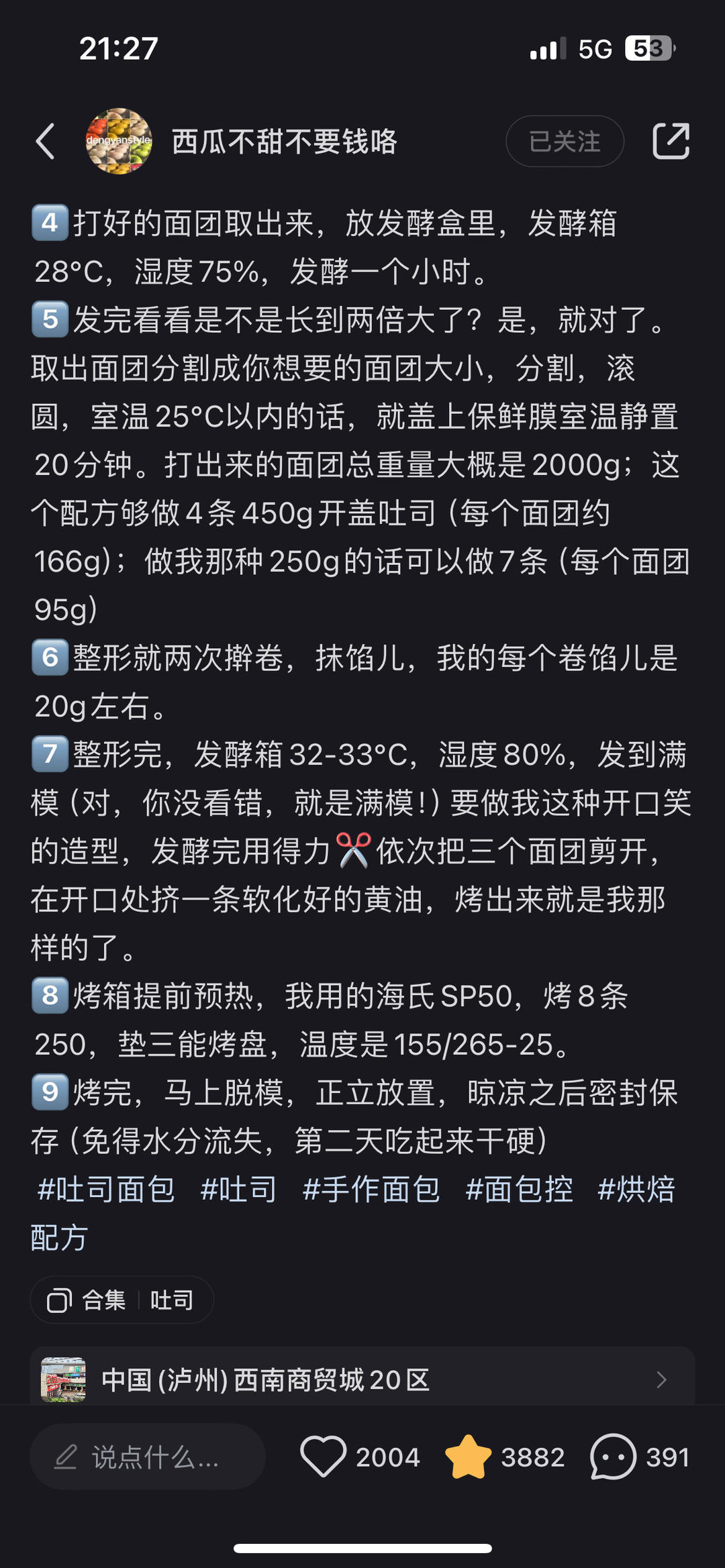
Task: Open the #手作面包 hashtag
Action: coord(371,1190)
